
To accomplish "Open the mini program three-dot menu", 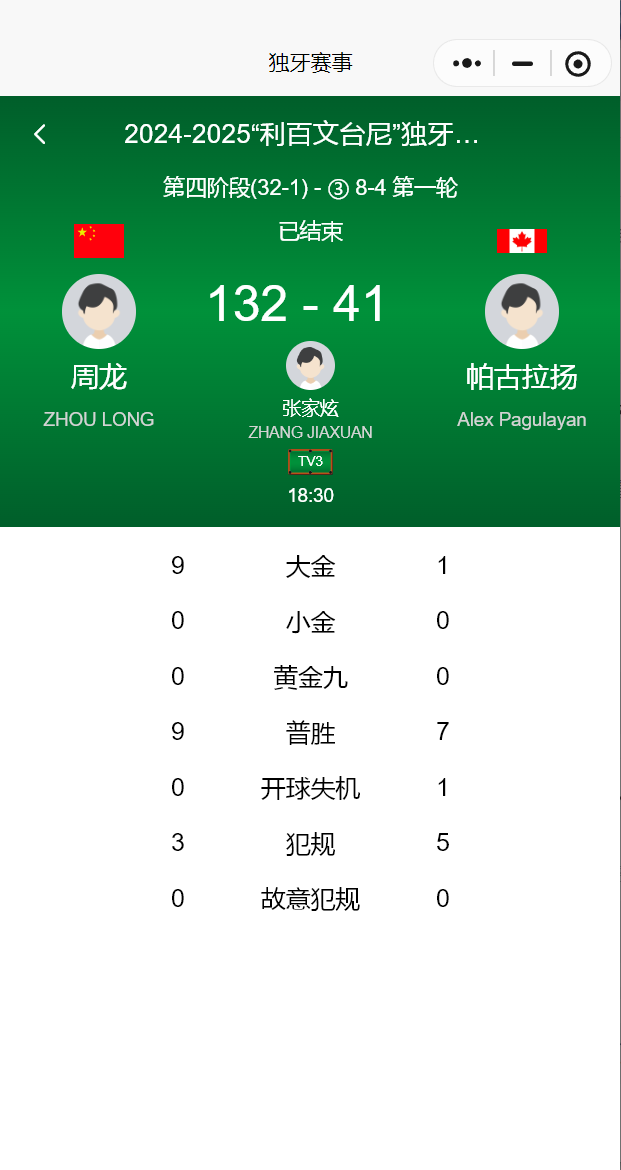I will pos(467,64).
